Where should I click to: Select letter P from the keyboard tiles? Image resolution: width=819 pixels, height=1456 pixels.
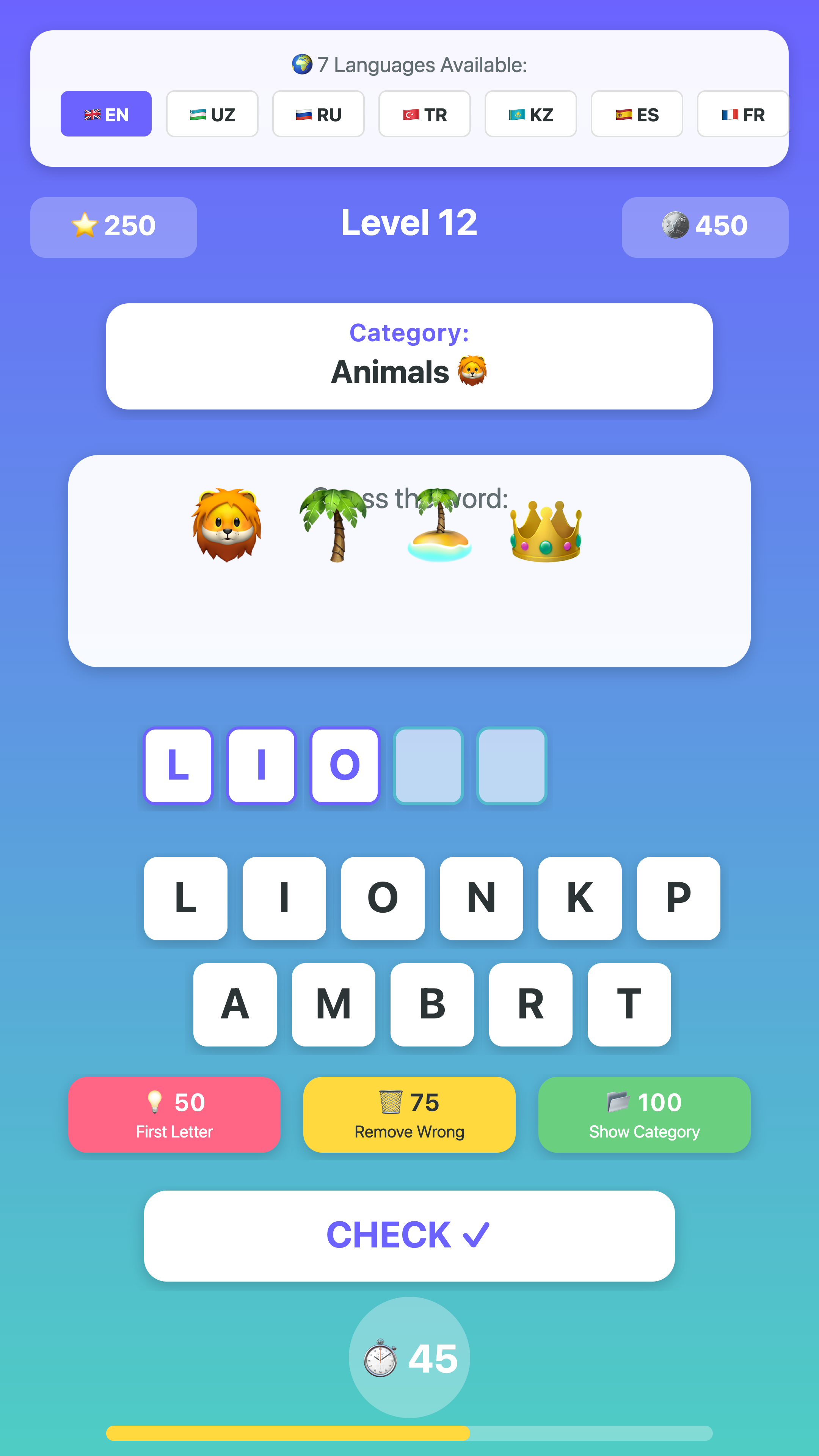point(678,898)
